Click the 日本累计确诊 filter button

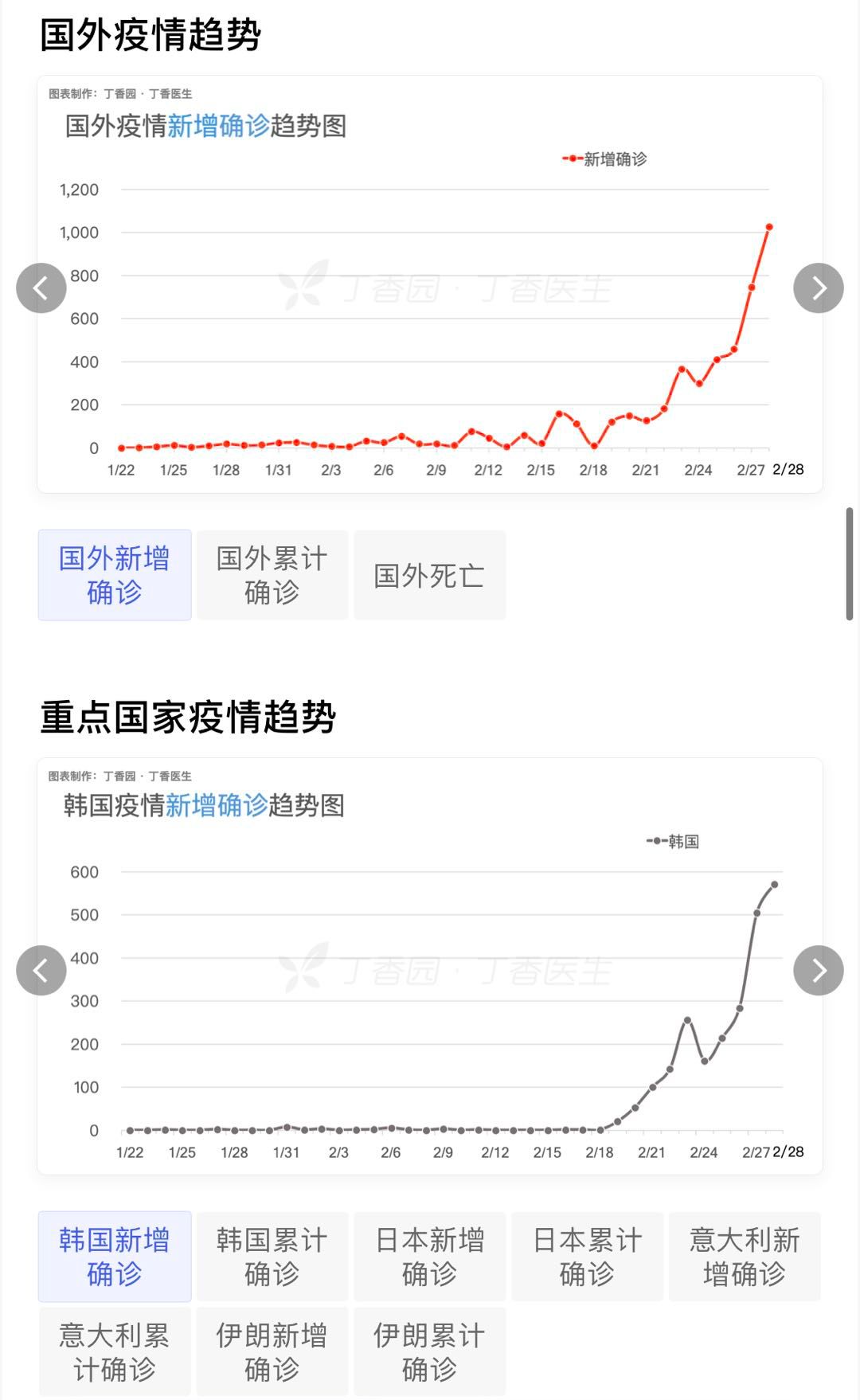tap(587, 1256)
